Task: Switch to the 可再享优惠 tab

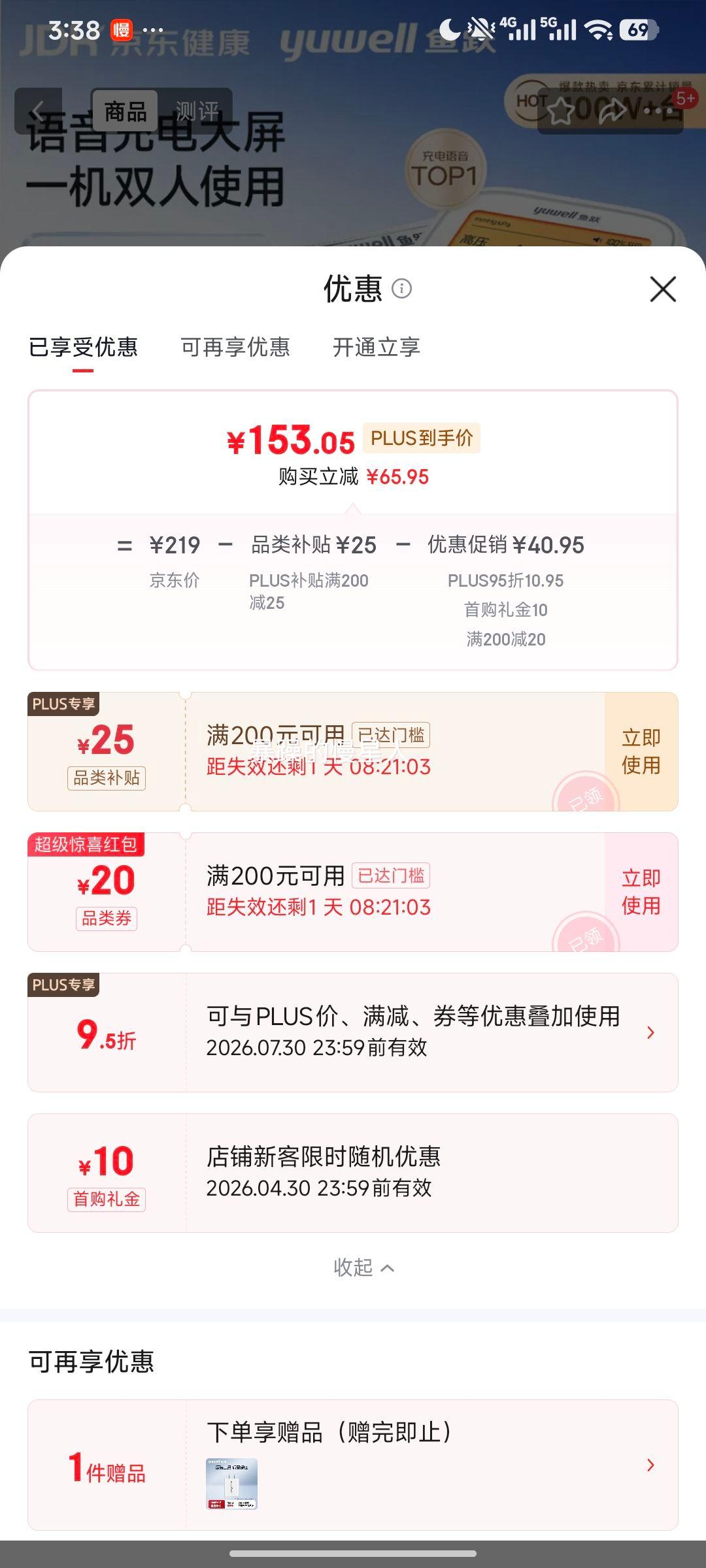Action: click(x=235, y=348)
